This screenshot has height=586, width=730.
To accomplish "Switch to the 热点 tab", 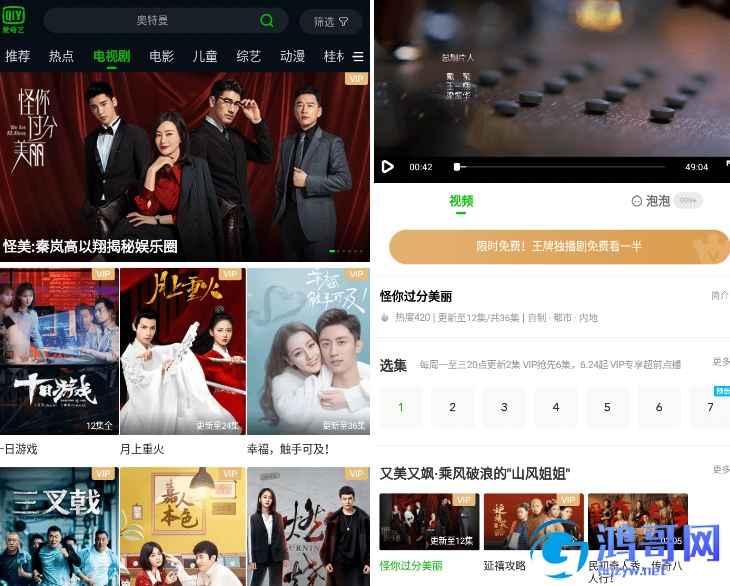I will tap(62, 56).
